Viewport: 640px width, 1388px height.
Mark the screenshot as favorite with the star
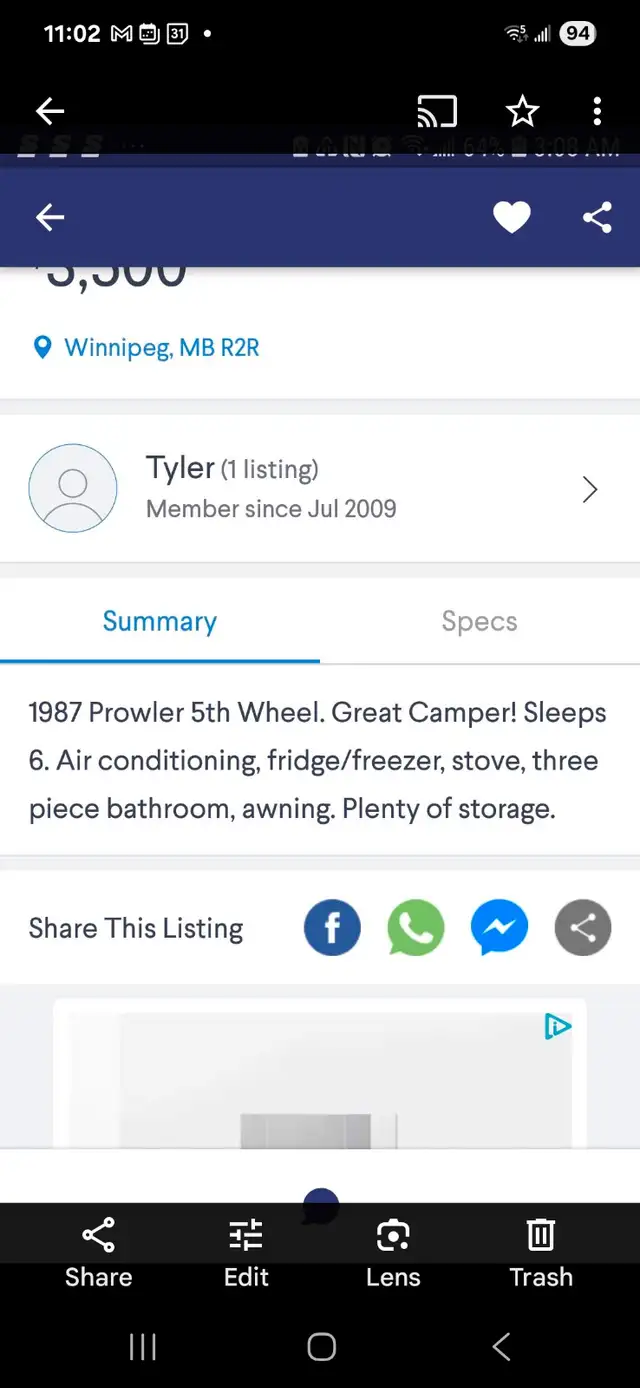[522, 111]
